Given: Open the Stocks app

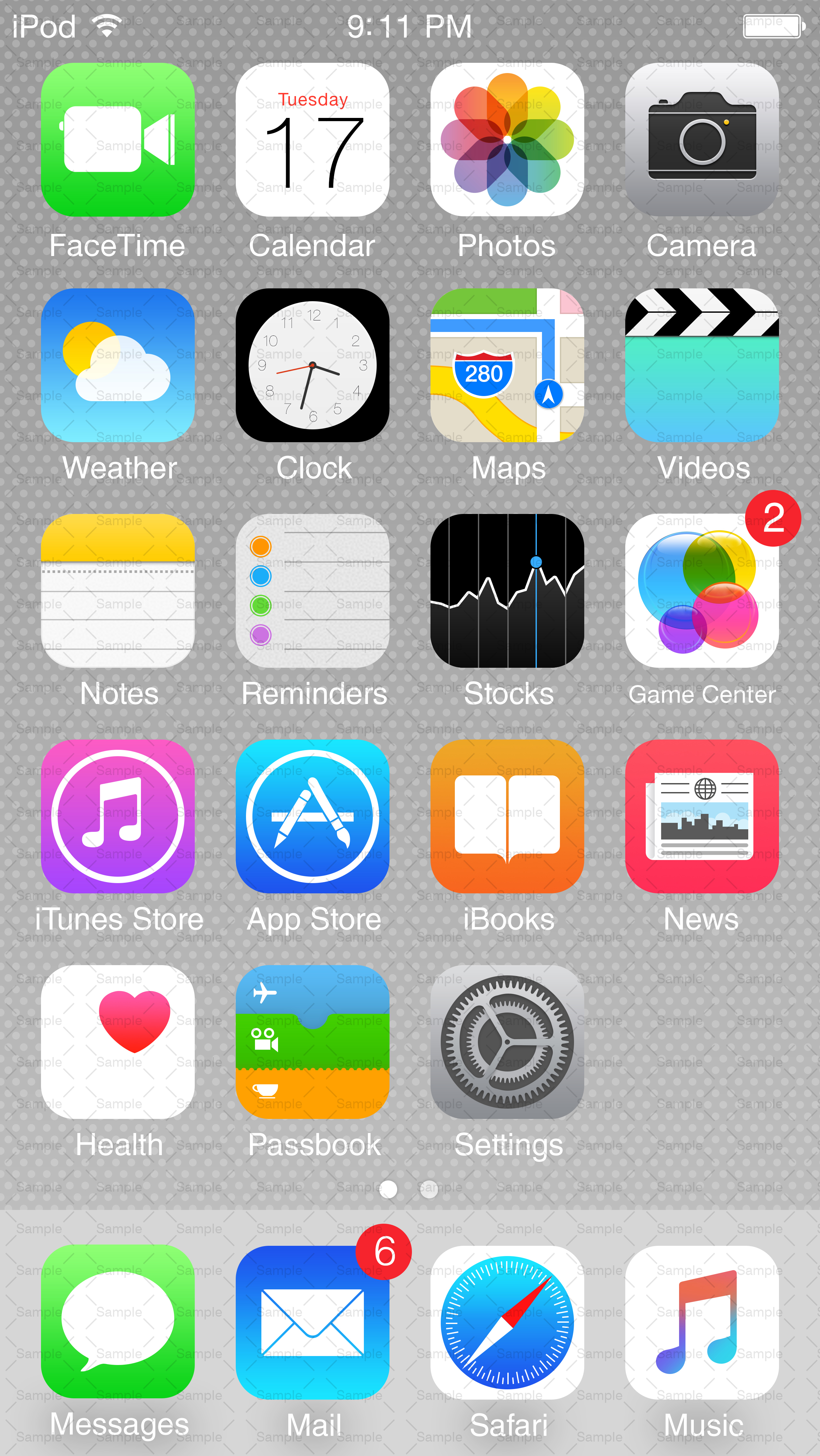Looking at the screenshot, I should (x=507, y=591).
